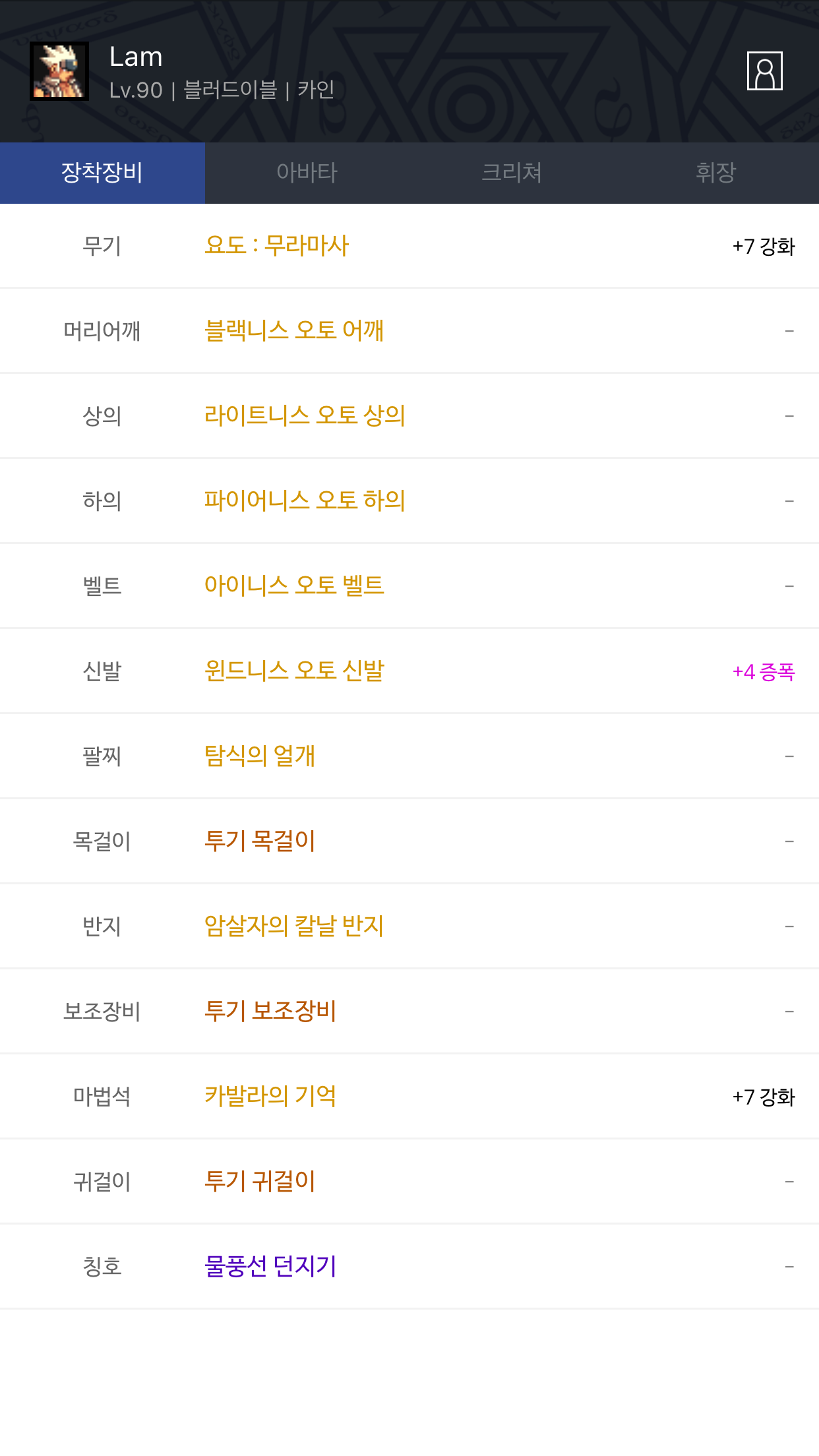Tap 투기 보조장비 item

coord(270,1011)
